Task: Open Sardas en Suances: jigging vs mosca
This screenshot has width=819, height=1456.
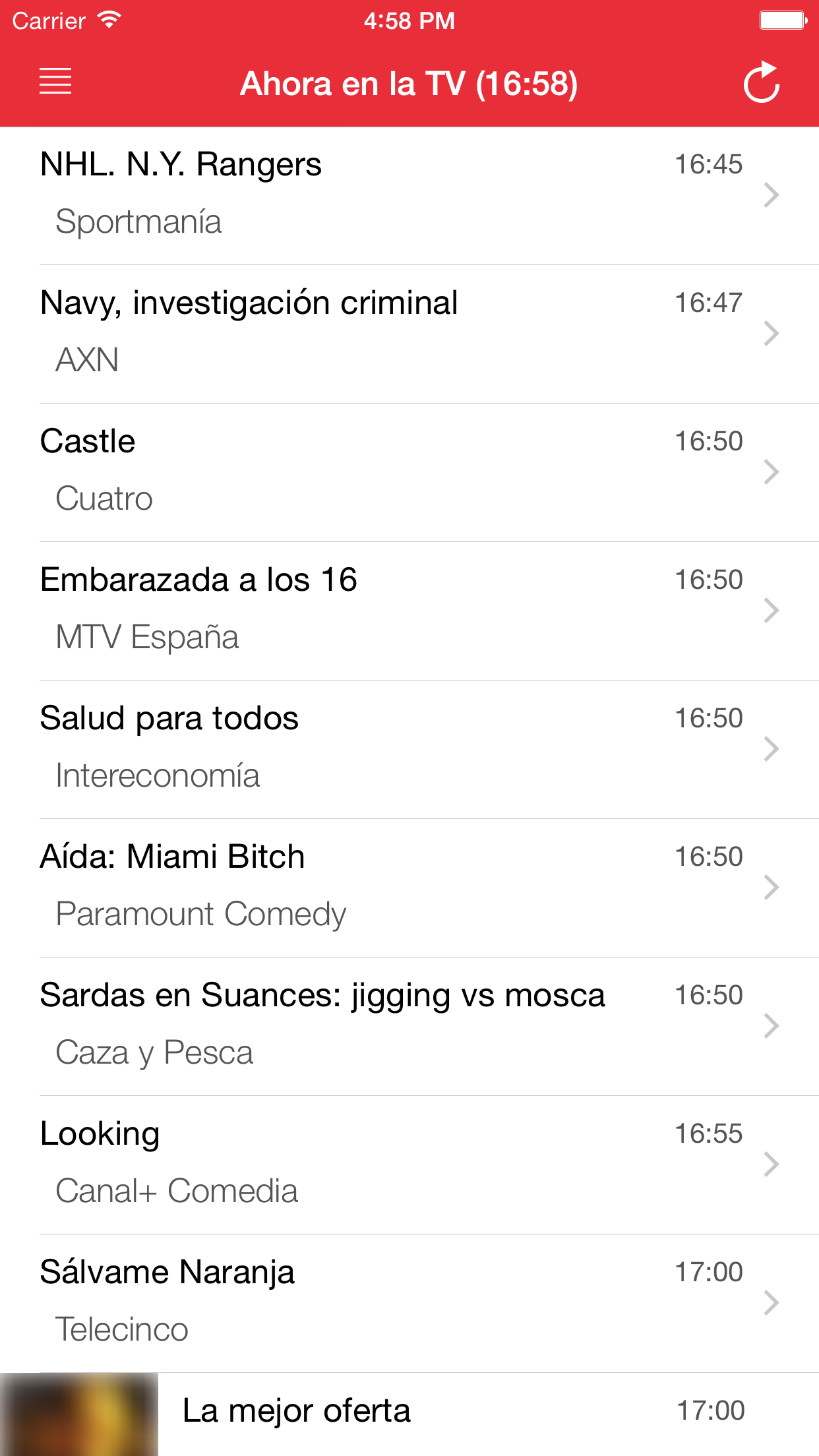Action: [409, 1027]
